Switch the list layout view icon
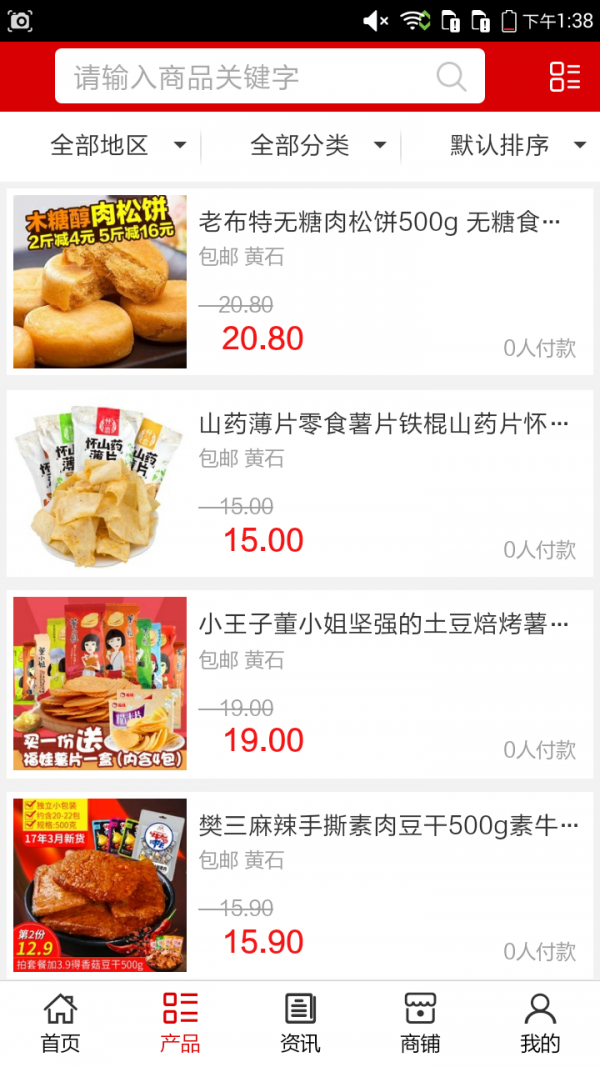 pos(565,77)
